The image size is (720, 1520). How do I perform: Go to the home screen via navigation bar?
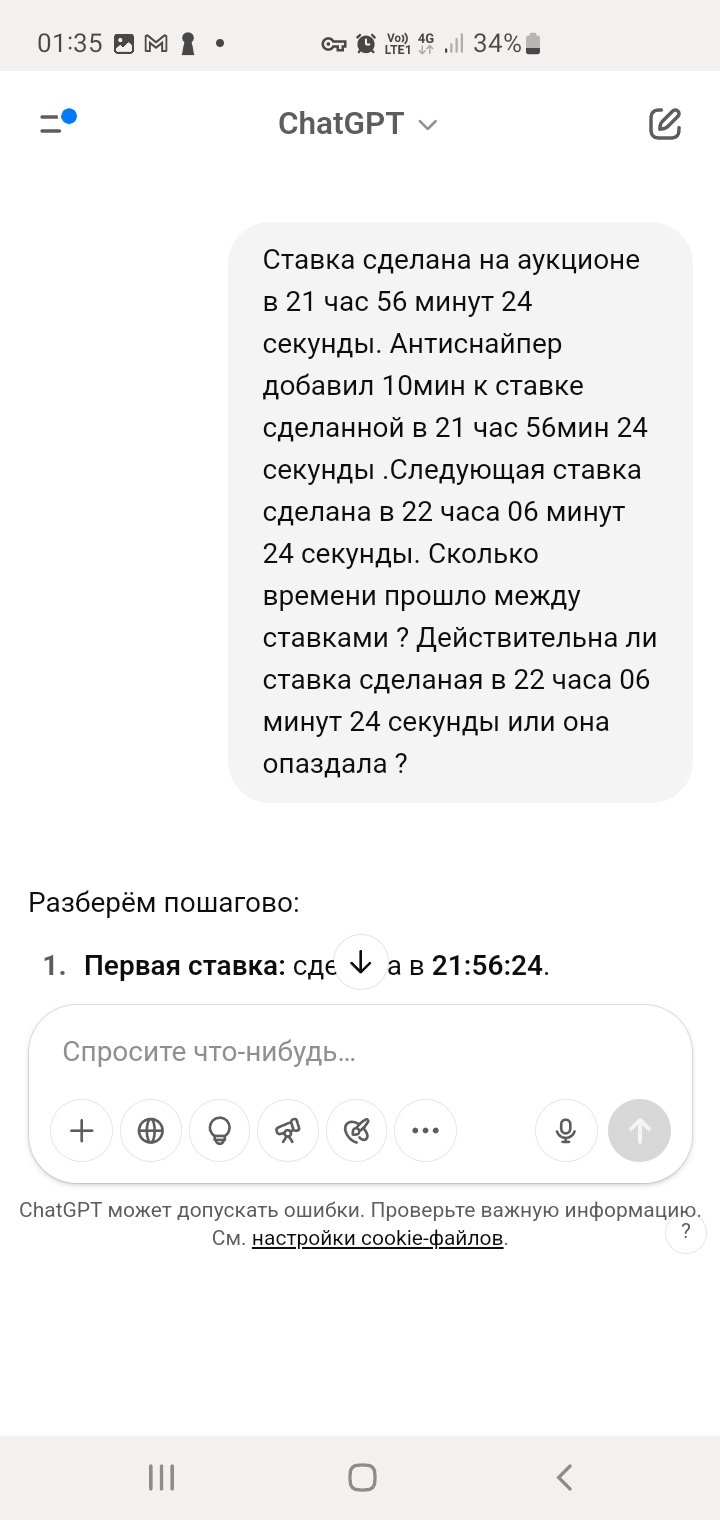[x=362, y=1477]
